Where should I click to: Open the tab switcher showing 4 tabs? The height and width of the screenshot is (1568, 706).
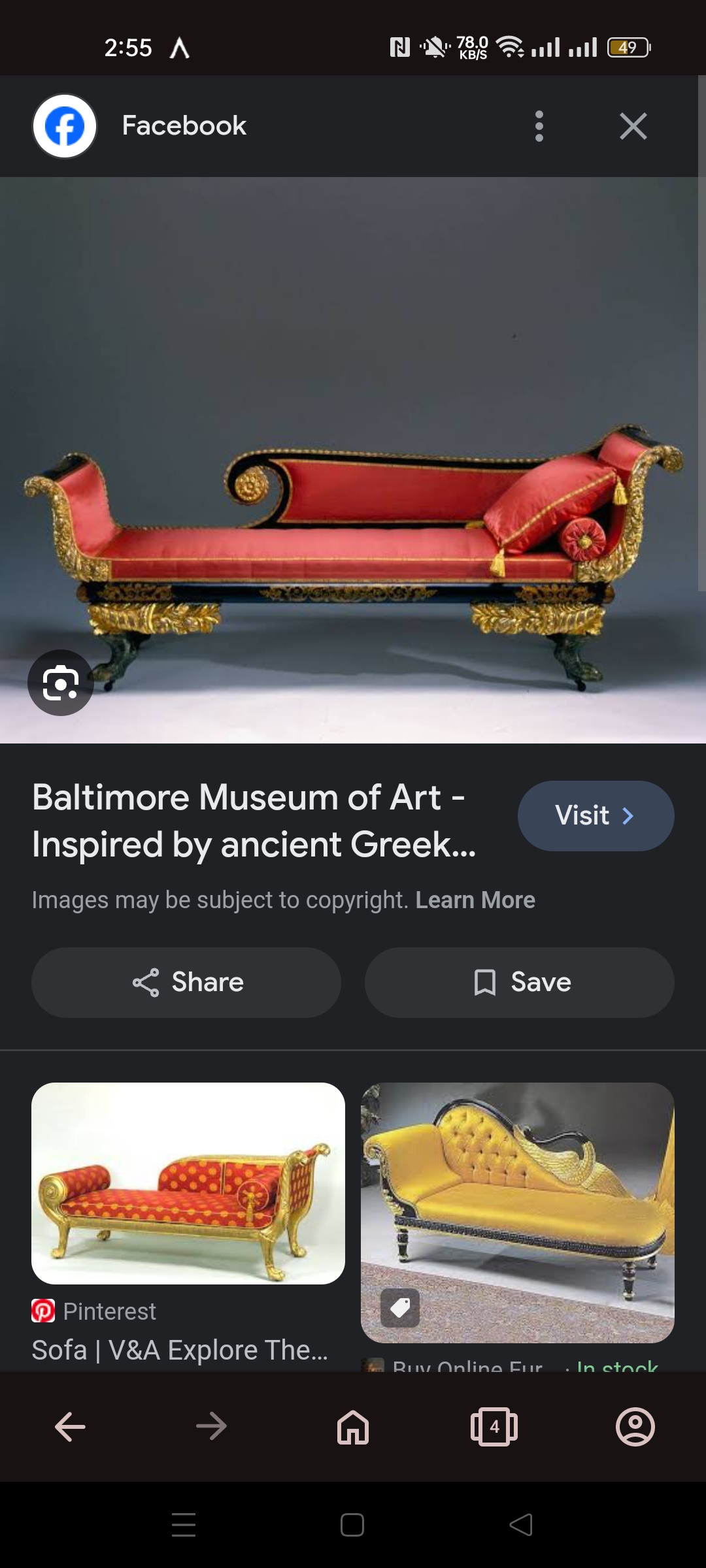pyautogui.click(x=494, y=1426)
